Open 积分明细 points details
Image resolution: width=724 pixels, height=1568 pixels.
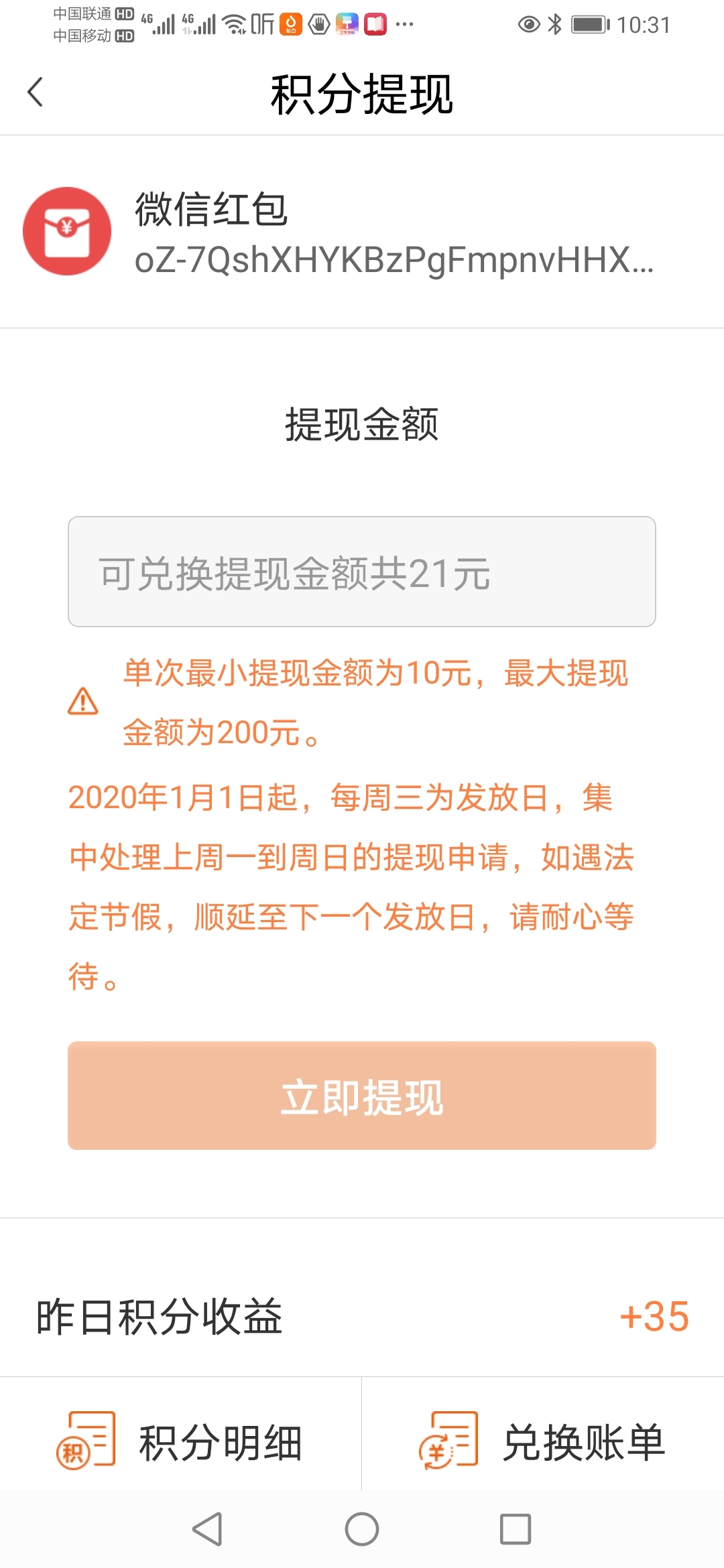coord(181,1441)
